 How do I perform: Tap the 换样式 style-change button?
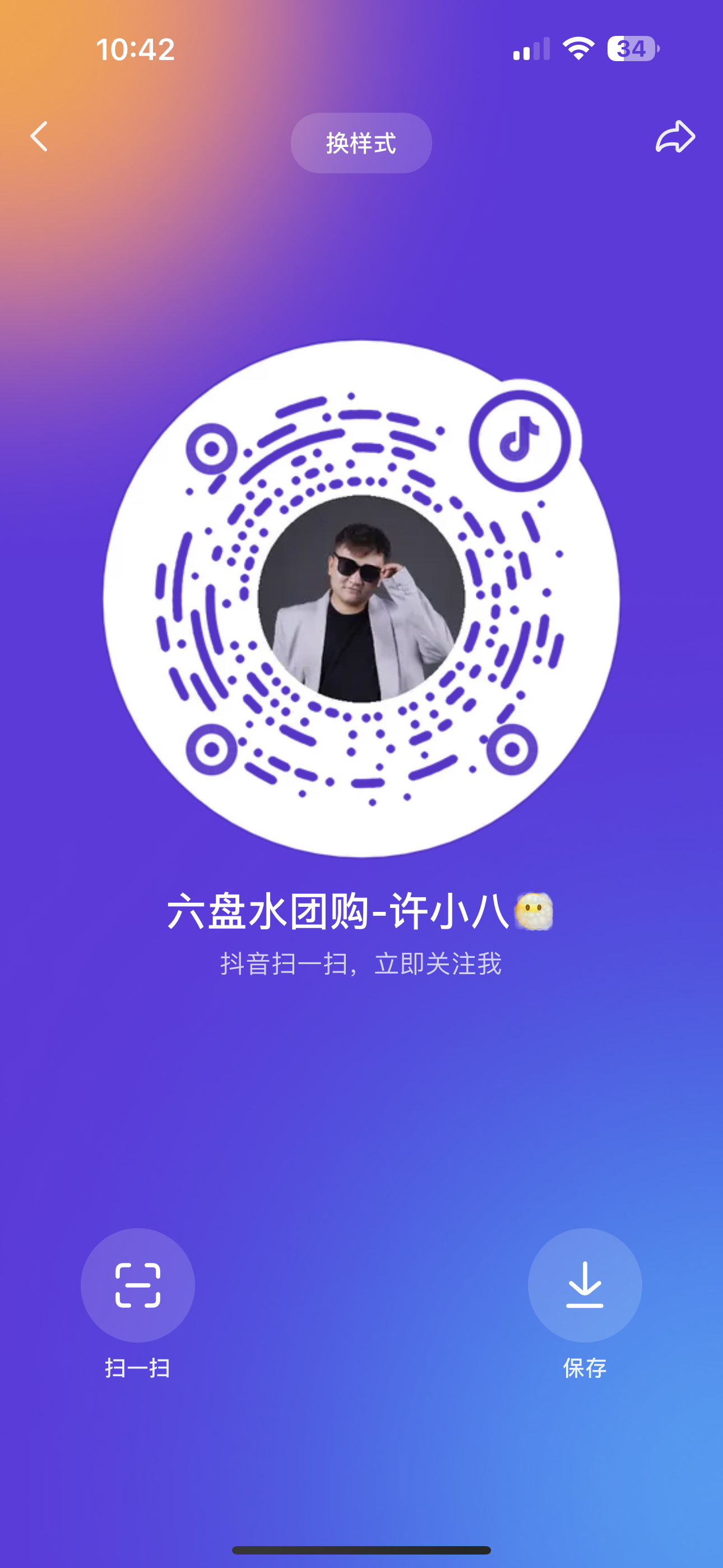[x=361, y=144]
